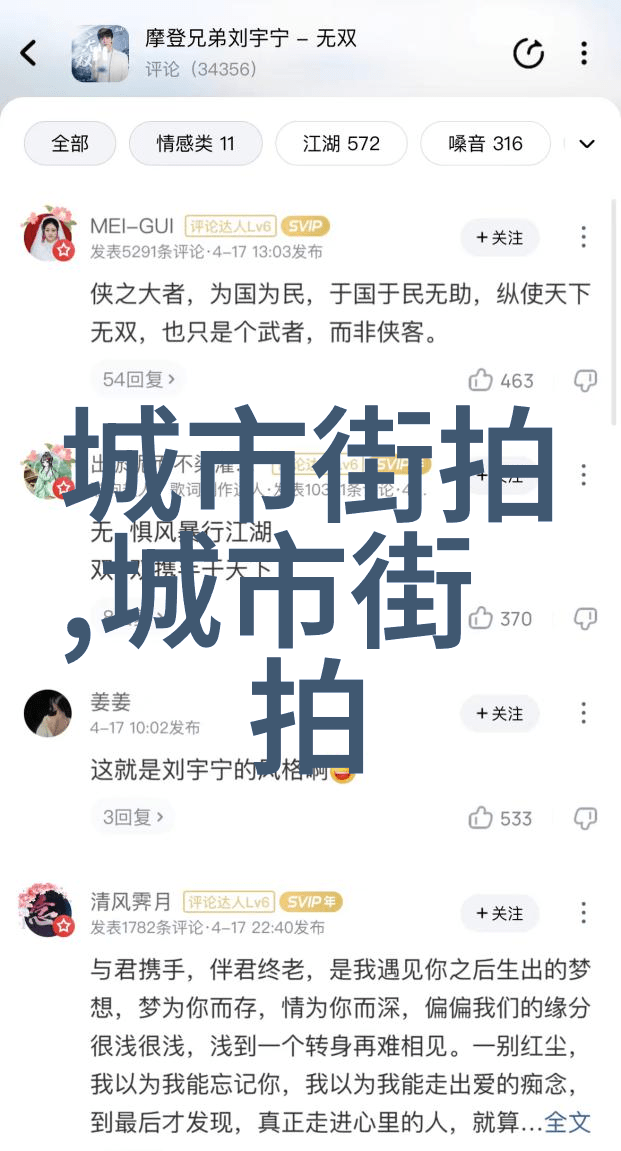Go back using the top-left arrow
Screen dimensions: 621x1151
coord(29,53)
